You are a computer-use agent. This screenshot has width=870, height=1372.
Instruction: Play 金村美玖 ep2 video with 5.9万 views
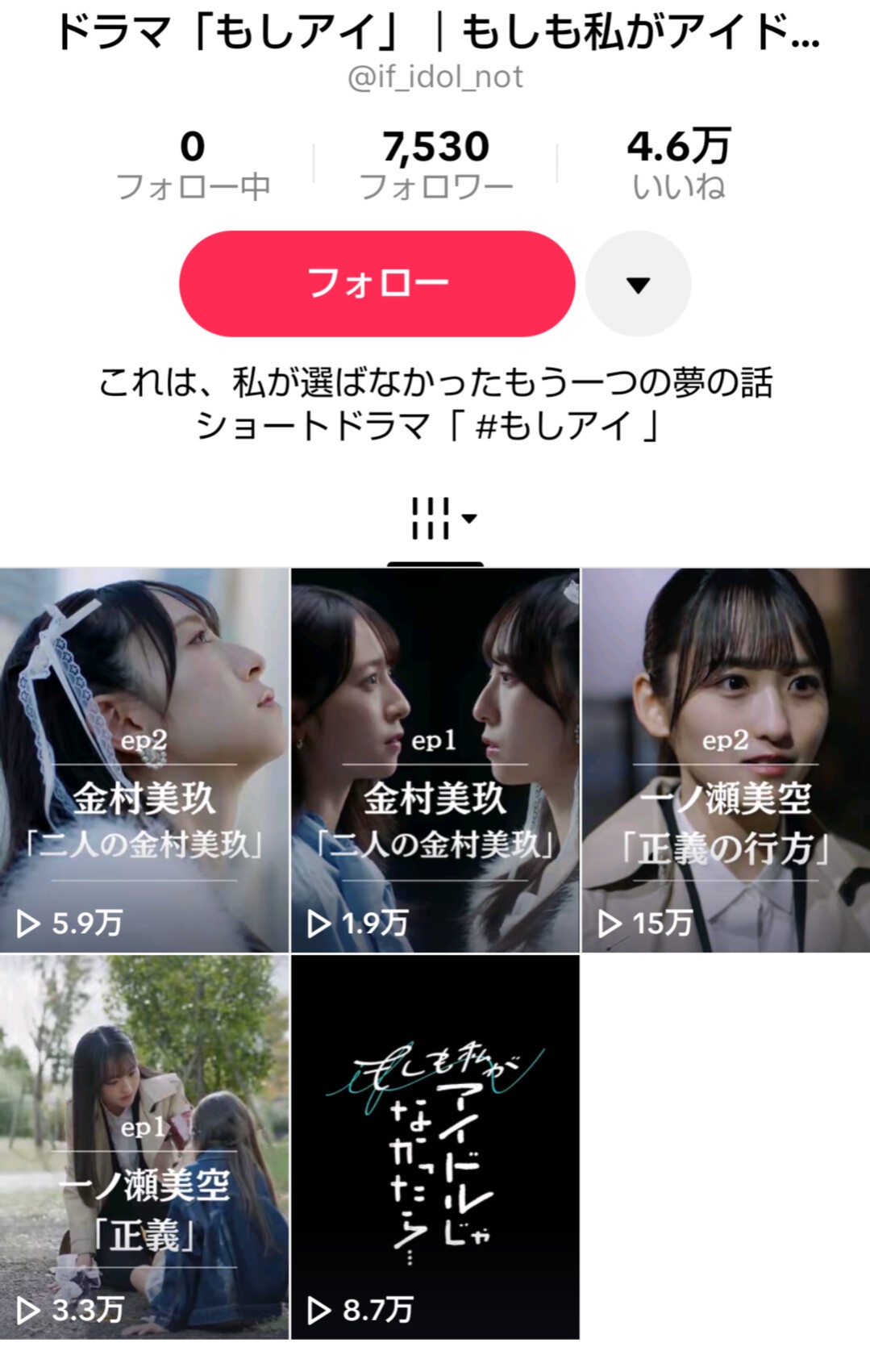coord(144,760)
